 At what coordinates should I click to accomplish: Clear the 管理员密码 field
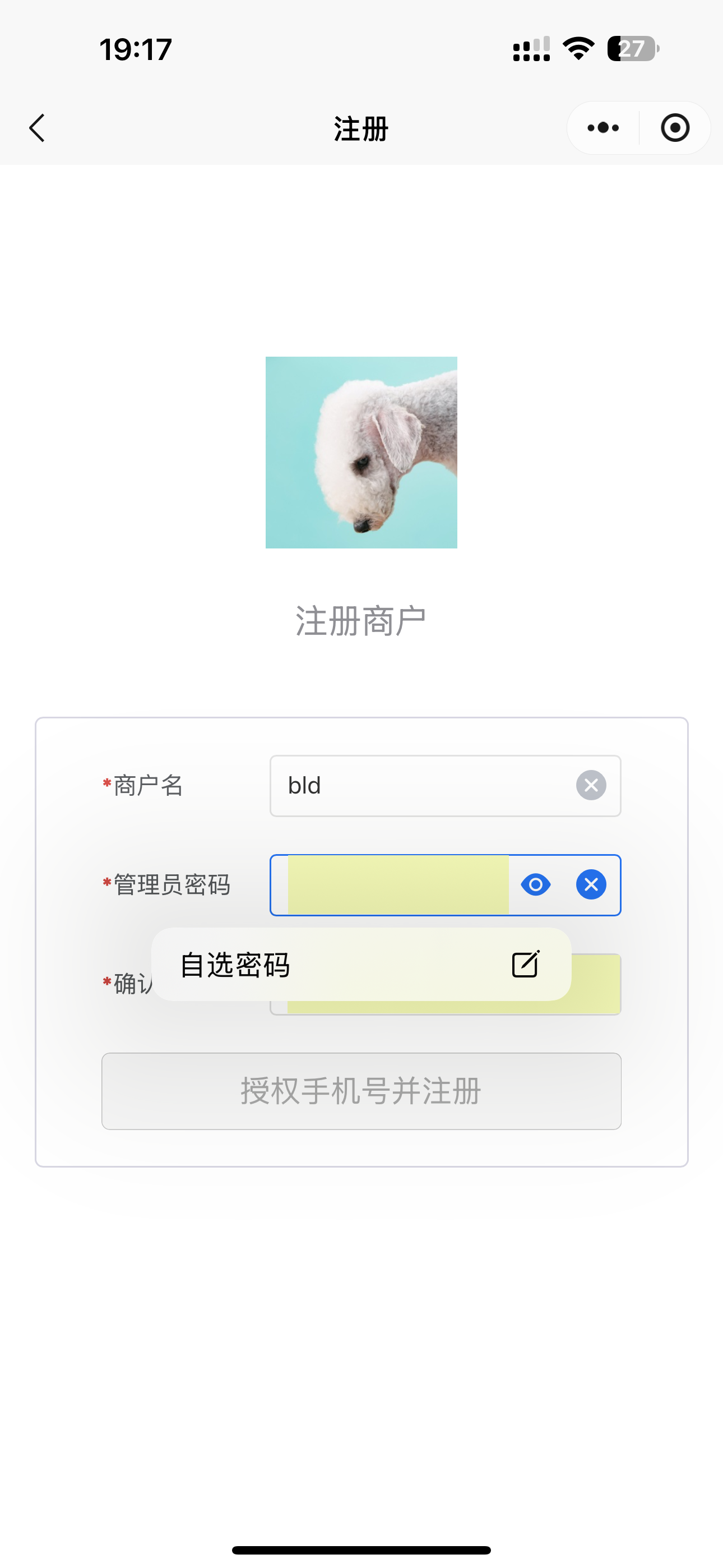pyautogui.click(x=591, y=885)
